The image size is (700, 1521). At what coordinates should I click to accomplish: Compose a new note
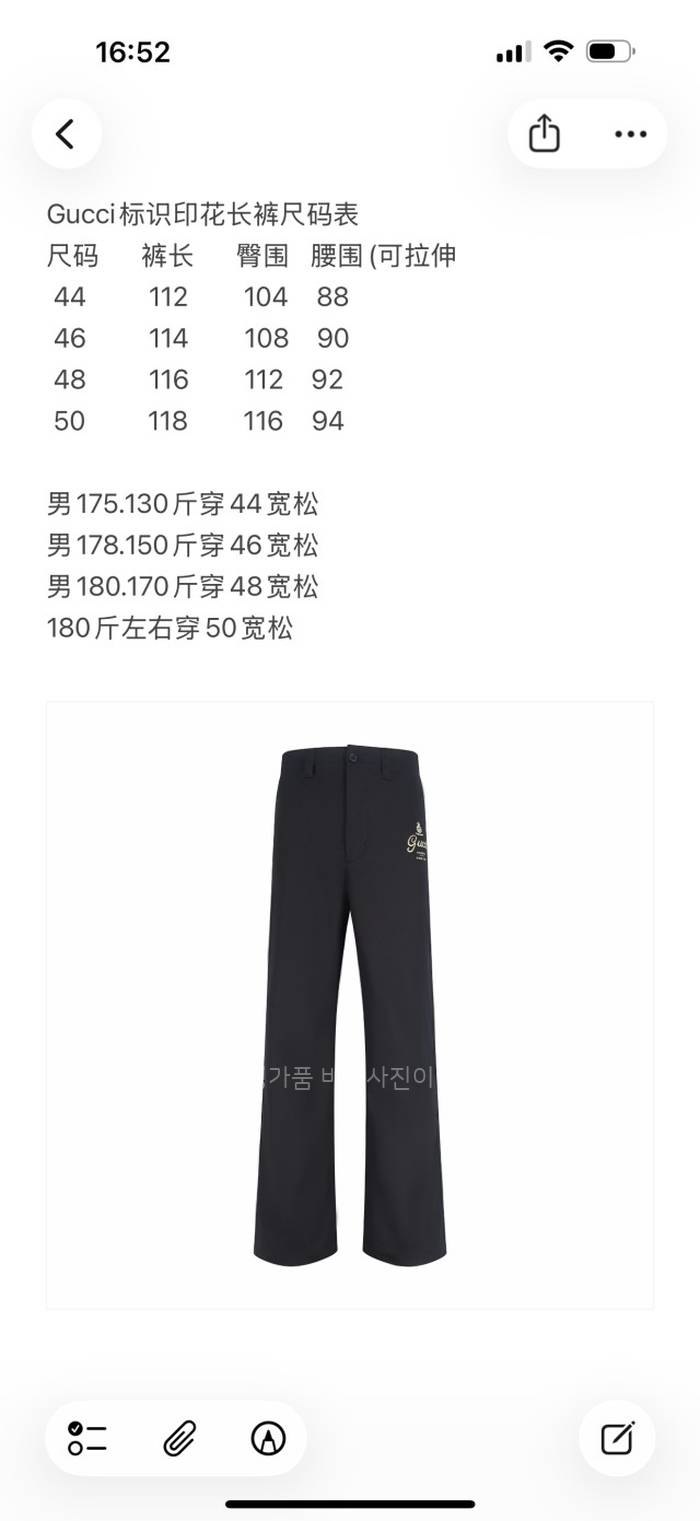coord(617,1438)
